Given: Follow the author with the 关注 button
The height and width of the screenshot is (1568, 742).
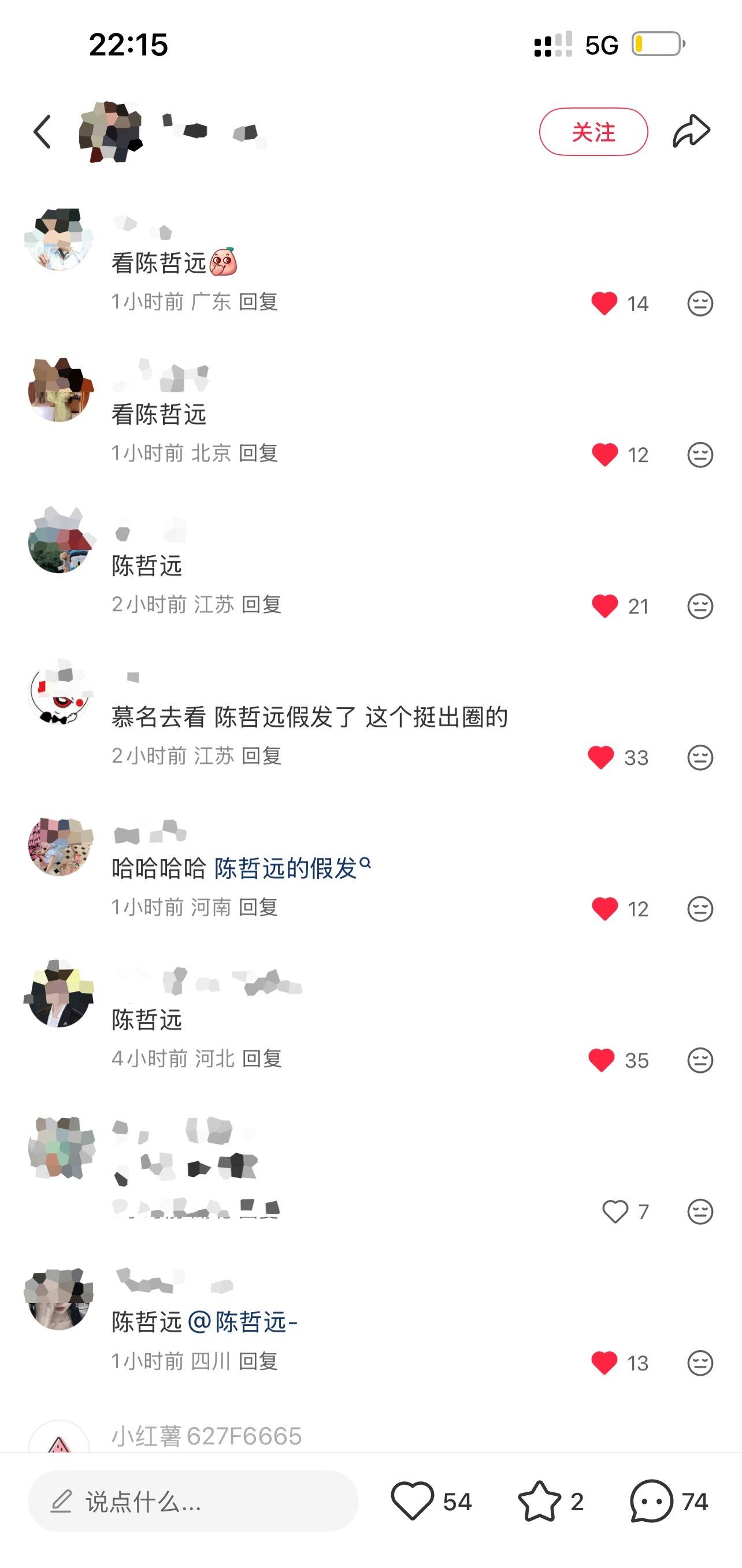Looking at the screenshot, I should coord(593,132).
